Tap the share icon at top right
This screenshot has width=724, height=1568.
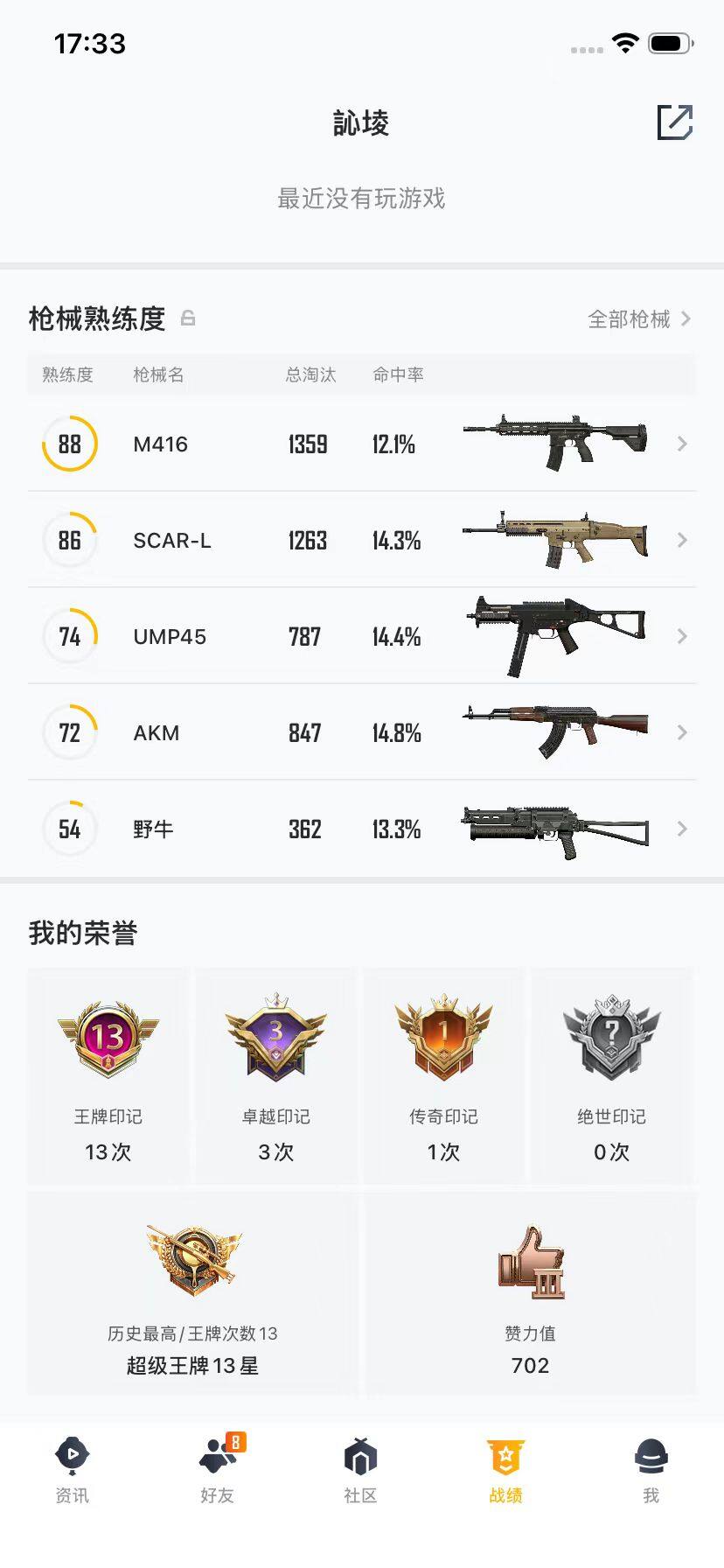click(x=674, y=124)
